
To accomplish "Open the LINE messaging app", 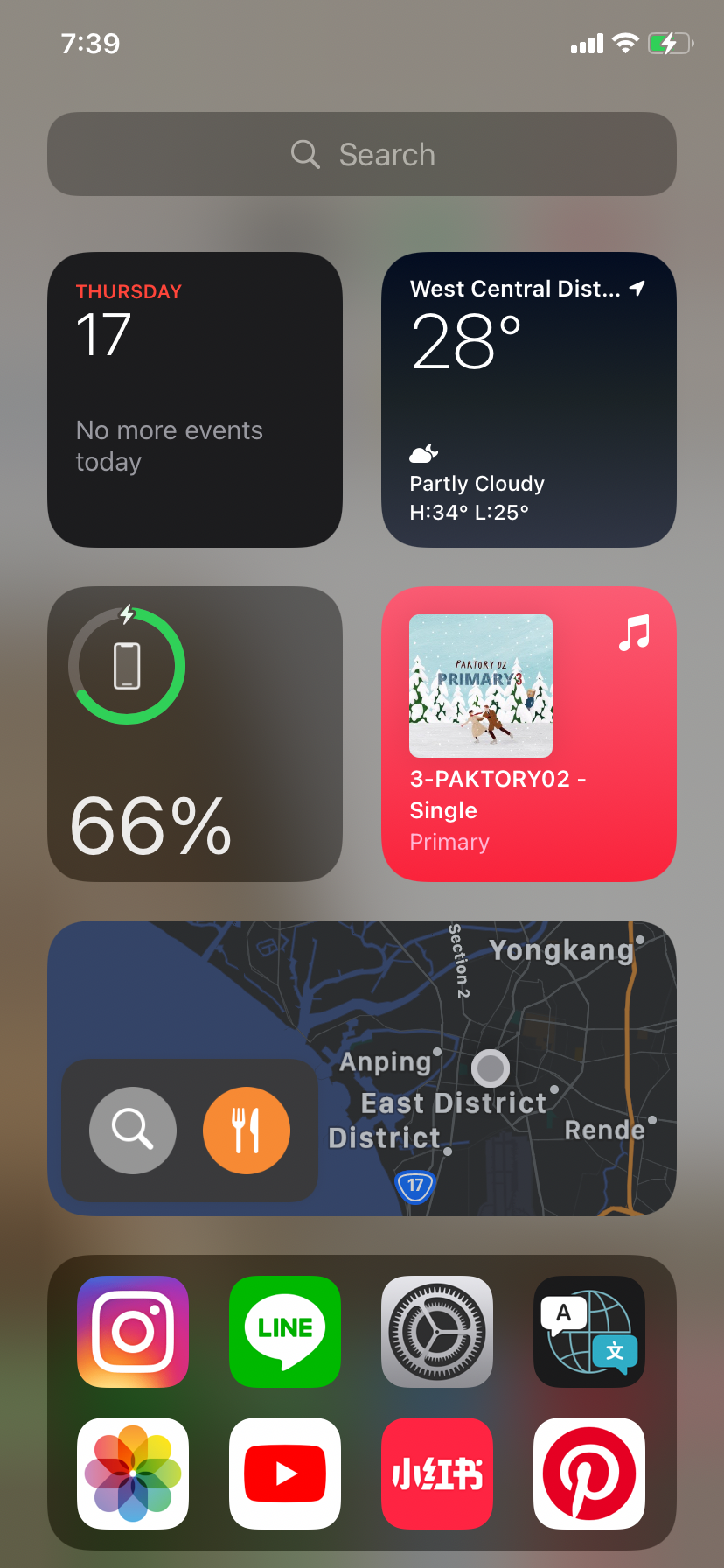I will (x=285, y=1331).
